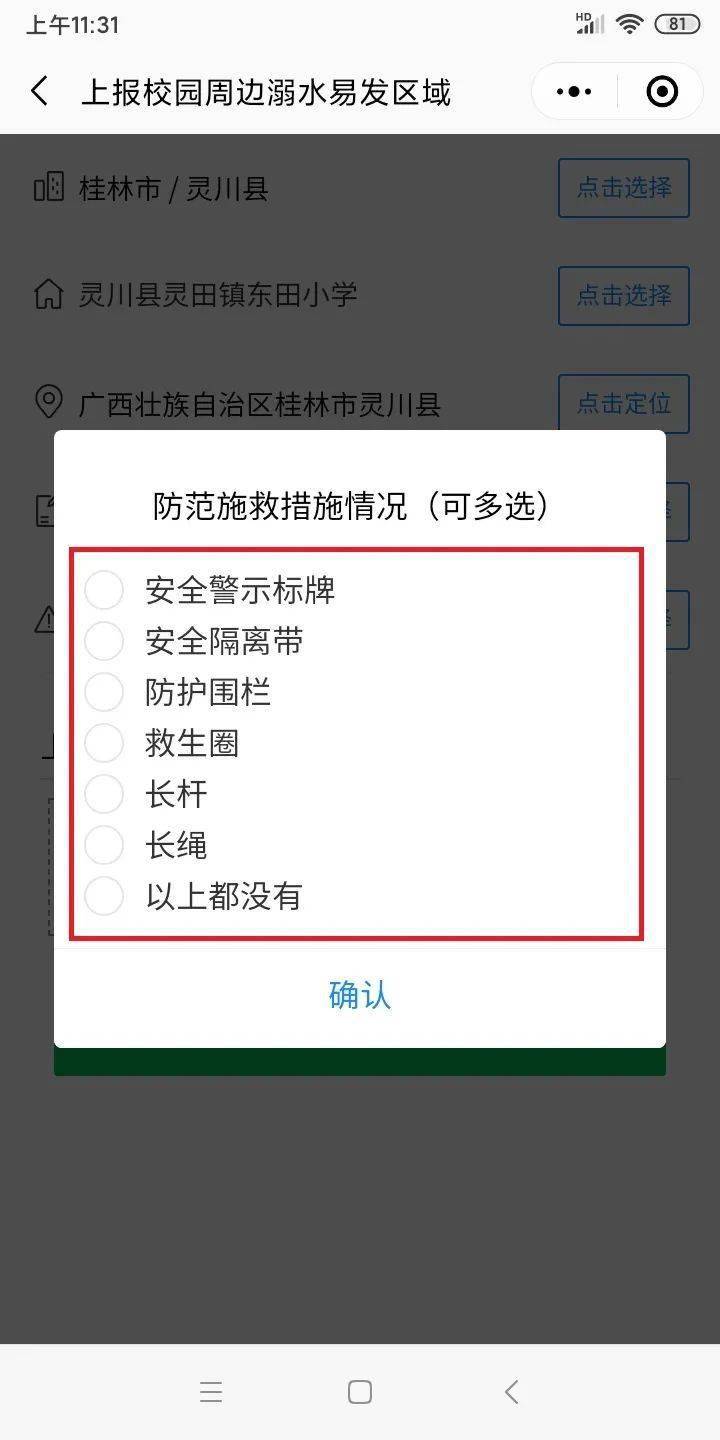
Task: Go back using the header arrow
Action: [39, 92]
